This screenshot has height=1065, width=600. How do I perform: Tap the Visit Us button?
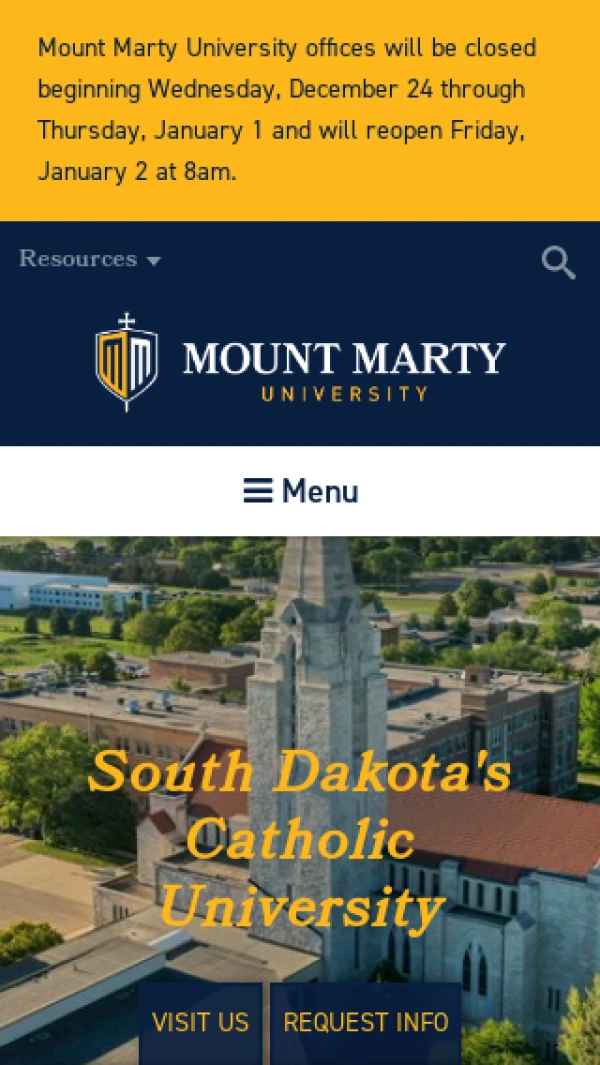click(x=200, y=1022)
